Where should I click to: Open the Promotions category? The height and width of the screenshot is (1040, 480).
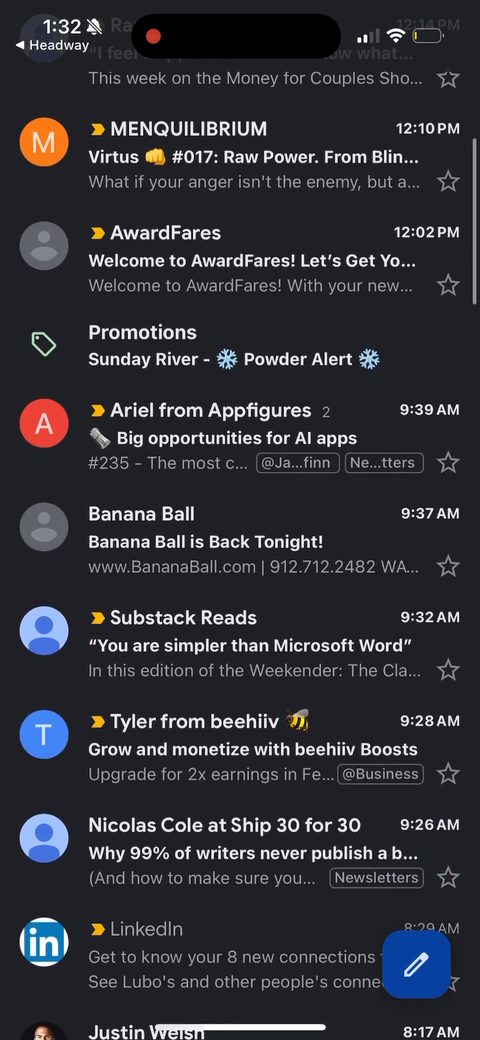[x=240, y=346]
